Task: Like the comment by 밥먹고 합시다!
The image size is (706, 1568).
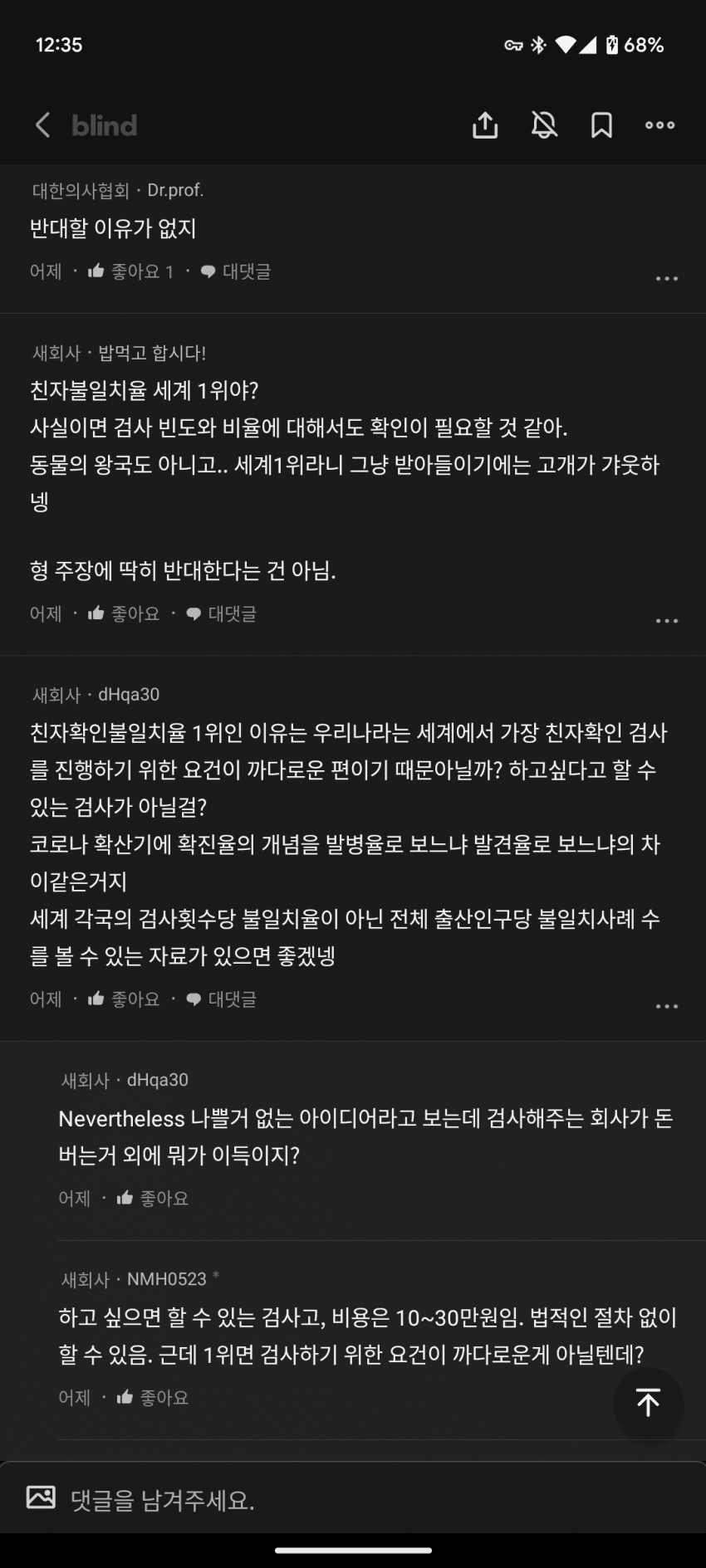Action: click(124, 613)
